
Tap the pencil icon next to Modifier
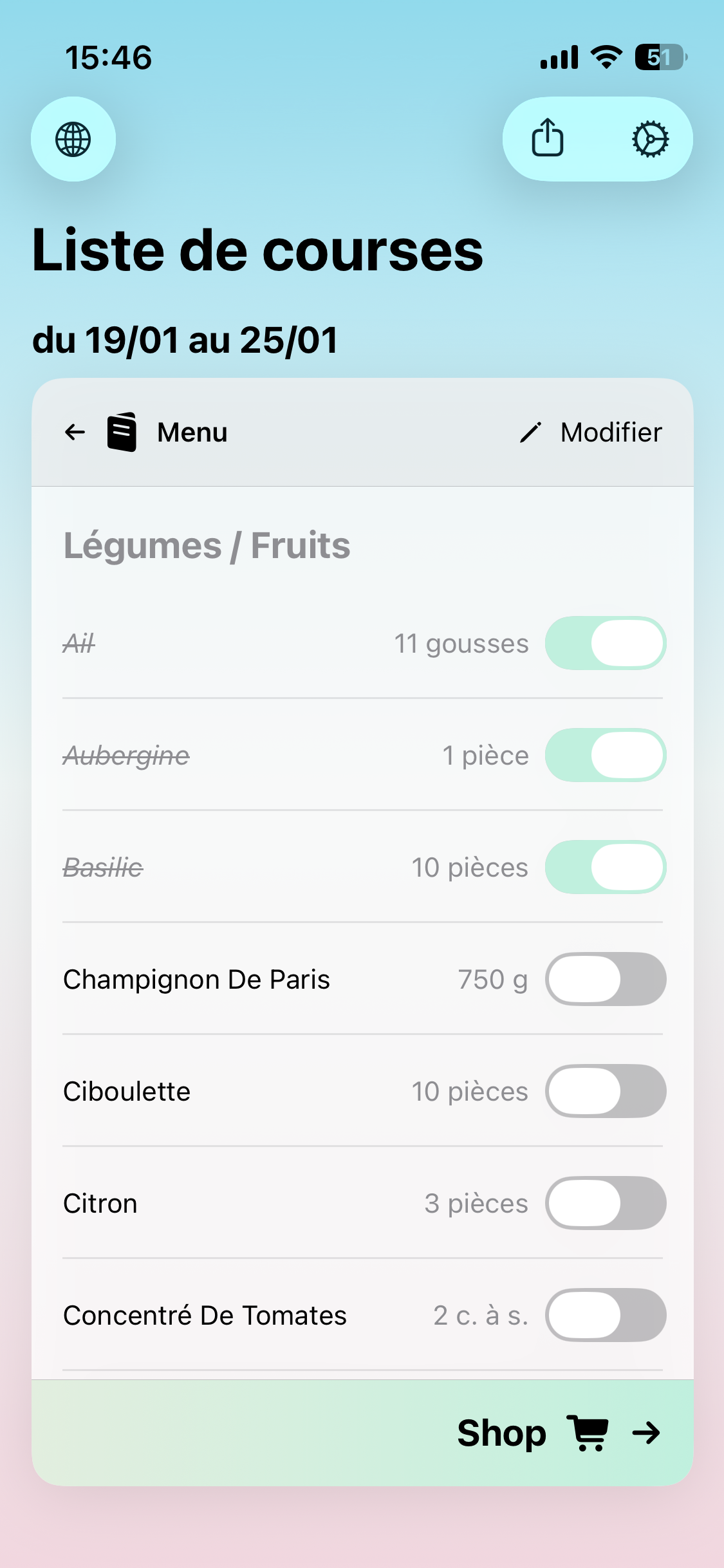pos(530,432)
